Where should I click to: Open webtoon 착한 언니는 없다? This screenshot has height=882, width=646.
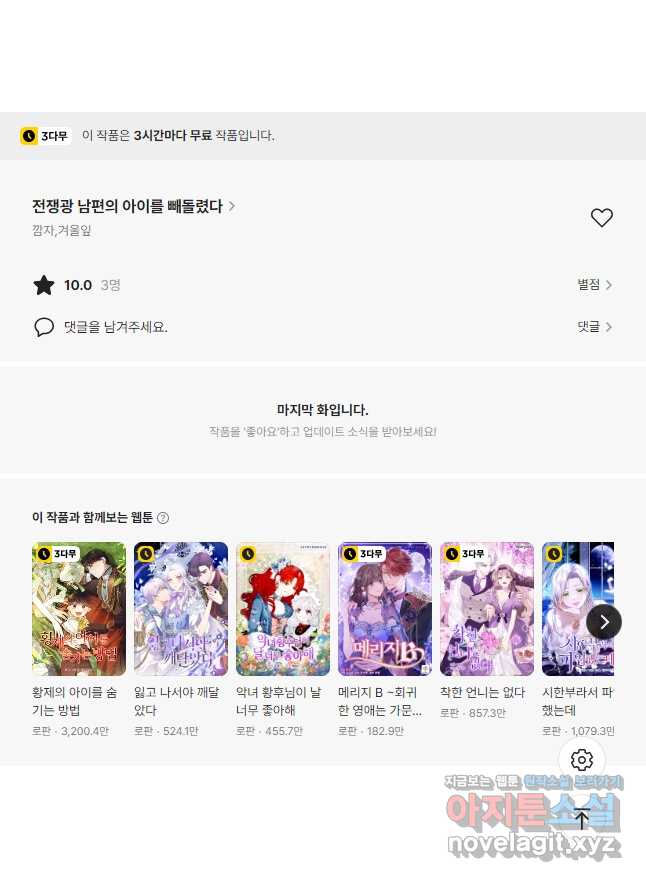487,609
